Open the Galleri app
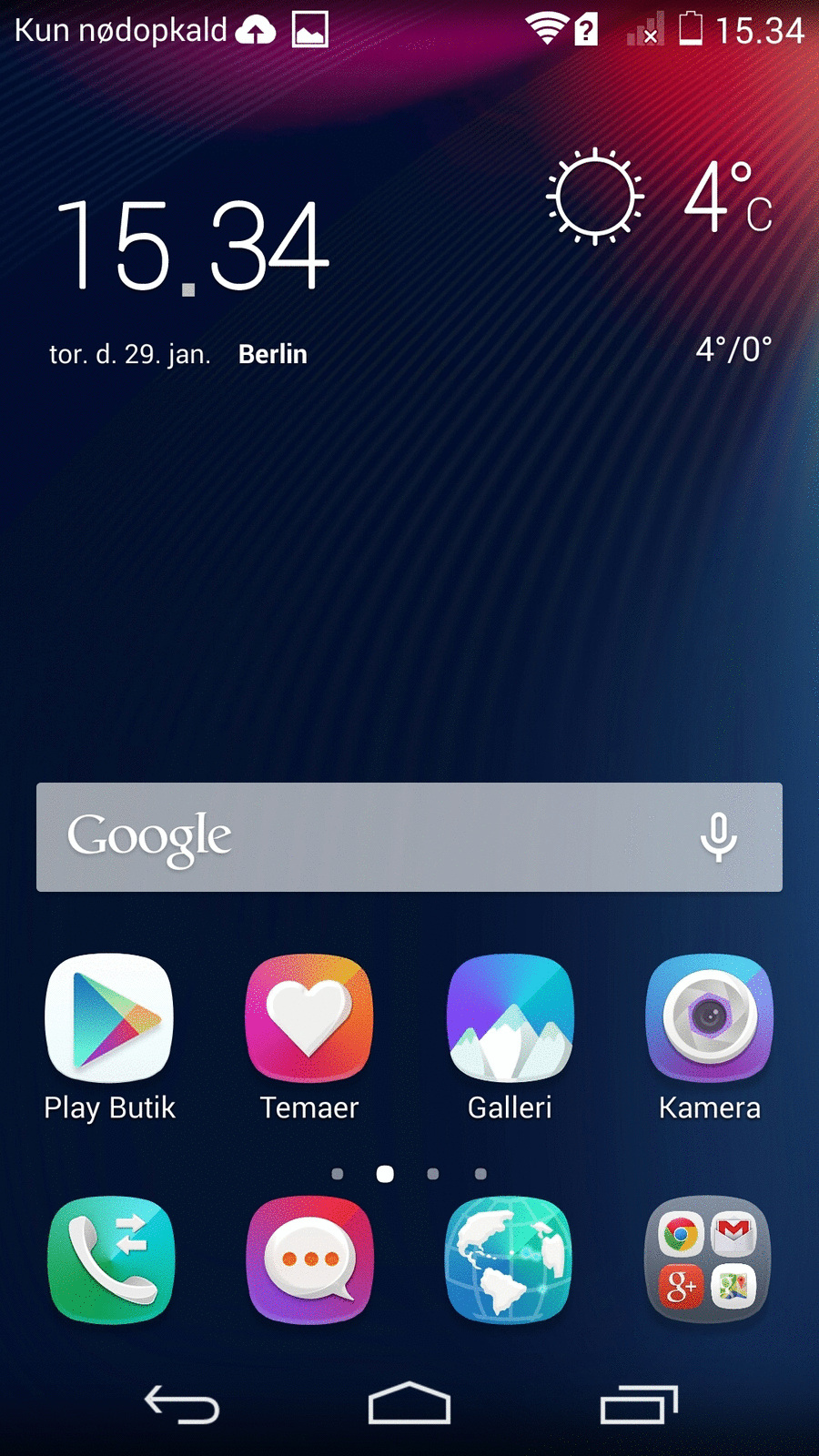The height and width of the screenshot is (1456, 819). pos(510,1017)
